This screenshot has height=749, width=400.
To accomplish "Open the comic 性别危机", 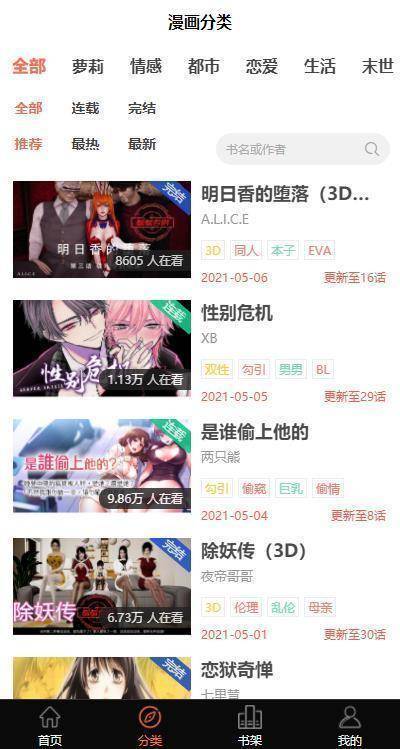I will click(237, 313).
